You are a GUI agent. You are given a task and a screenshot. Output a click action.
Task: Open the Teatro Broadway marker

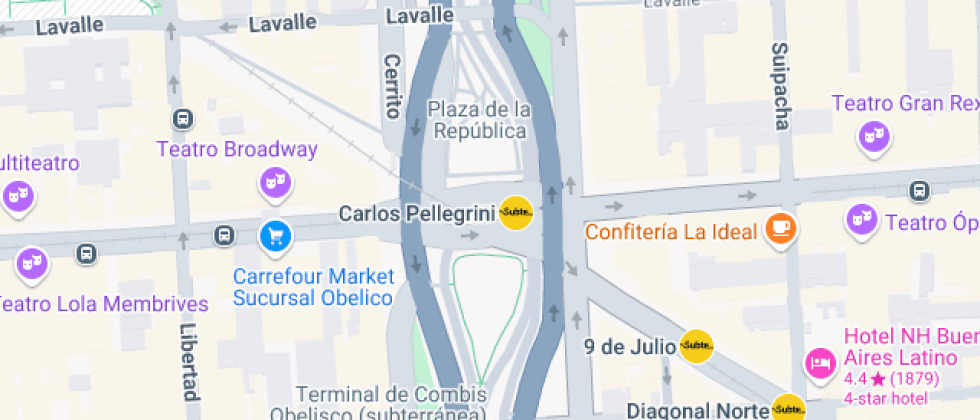tap(274, 183)
